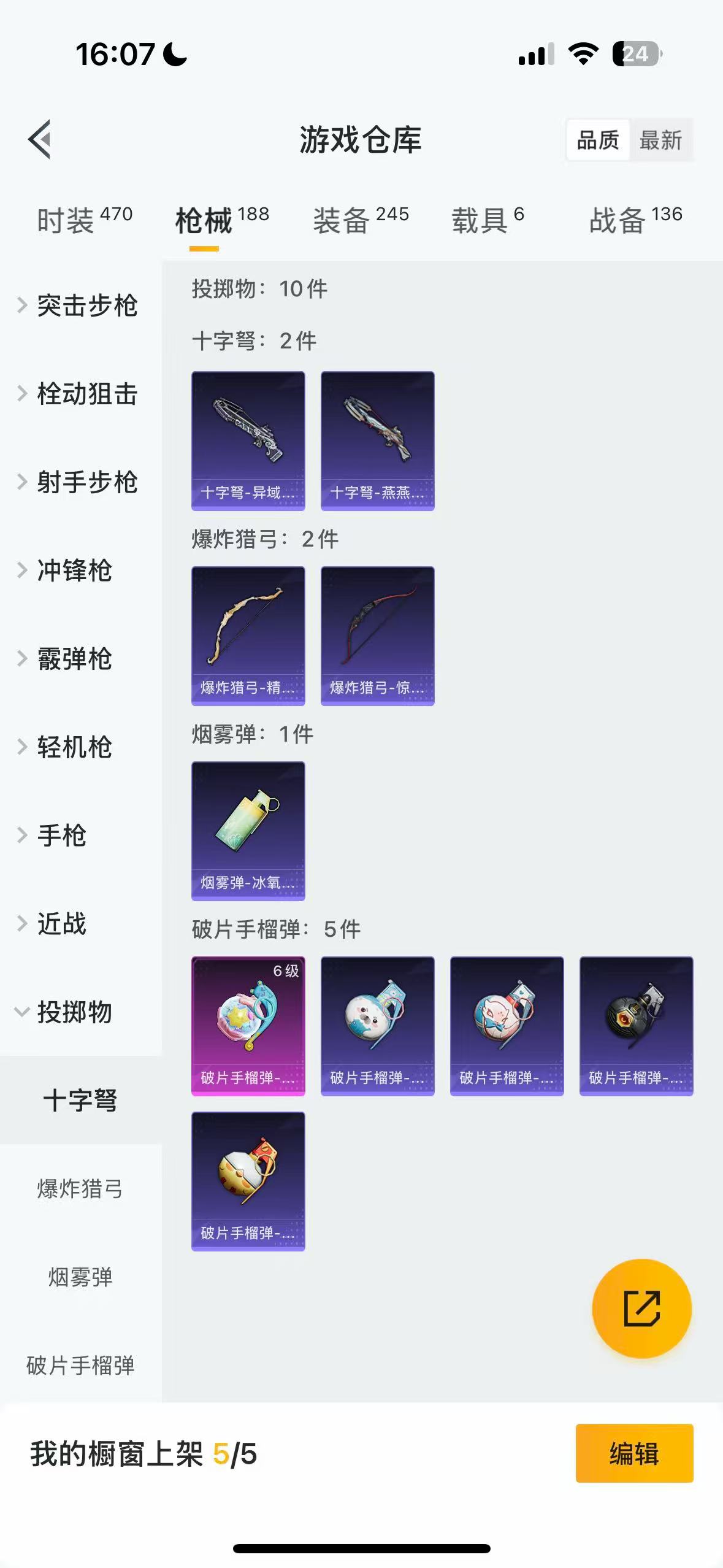The image size is (723, 1568).
Task: Switch to the 装备 tab
Action: [361, 220]
